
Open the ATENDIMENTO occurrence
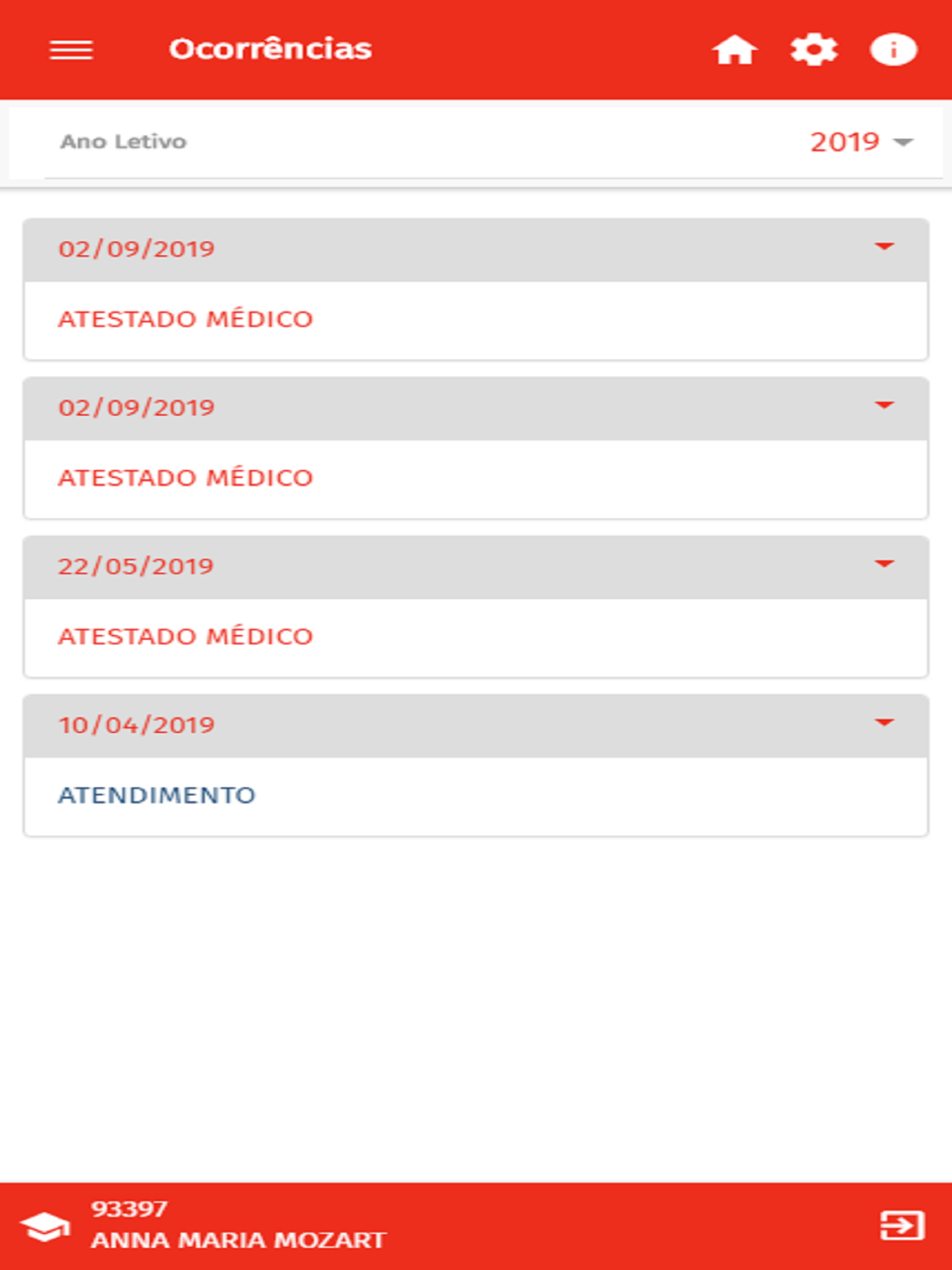click(157, 795)
